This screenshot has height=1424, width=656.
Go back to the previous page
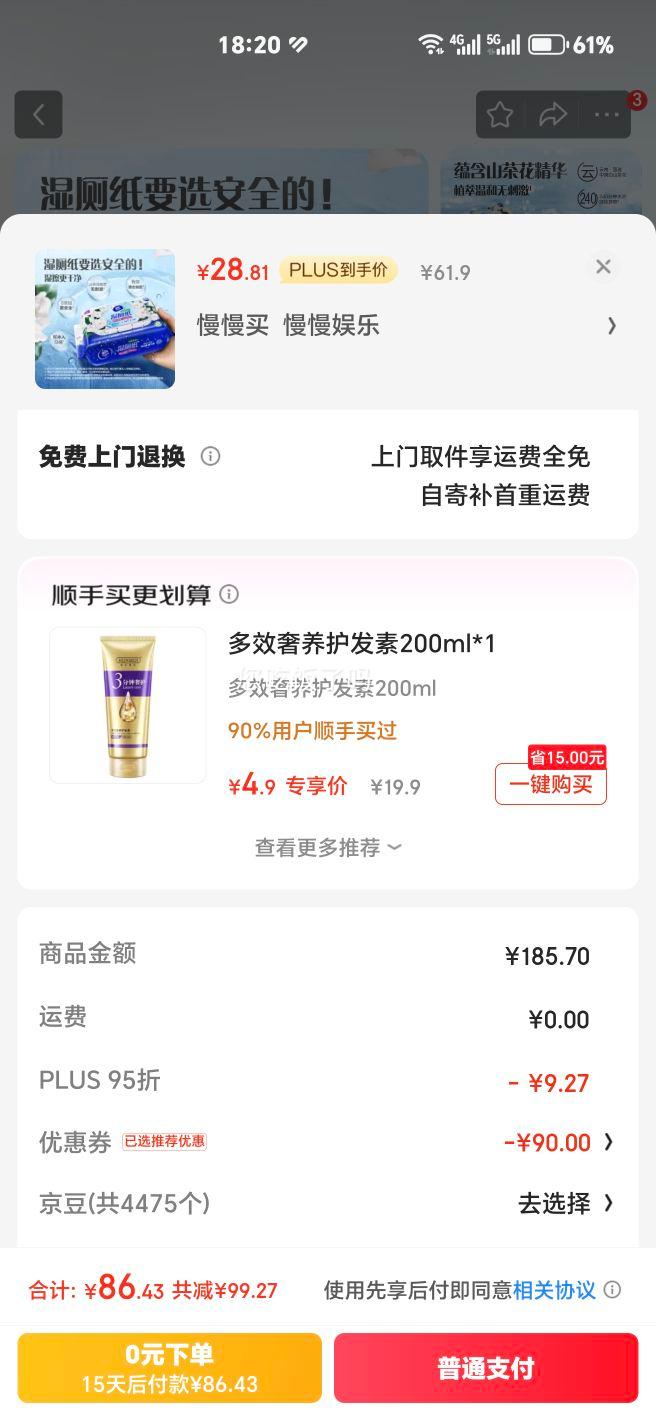pos(38,115)
